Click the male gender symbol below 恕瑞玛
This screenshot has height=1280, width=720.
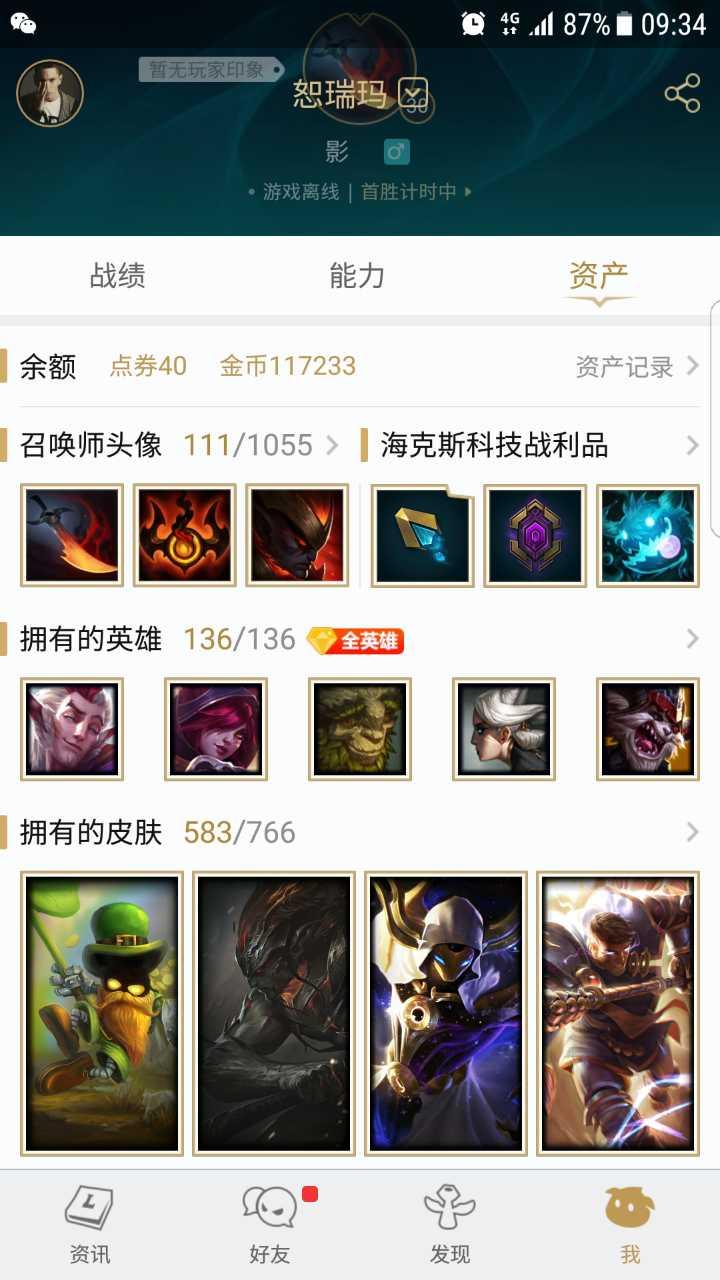pyautogui.click(x=396, y=152)
